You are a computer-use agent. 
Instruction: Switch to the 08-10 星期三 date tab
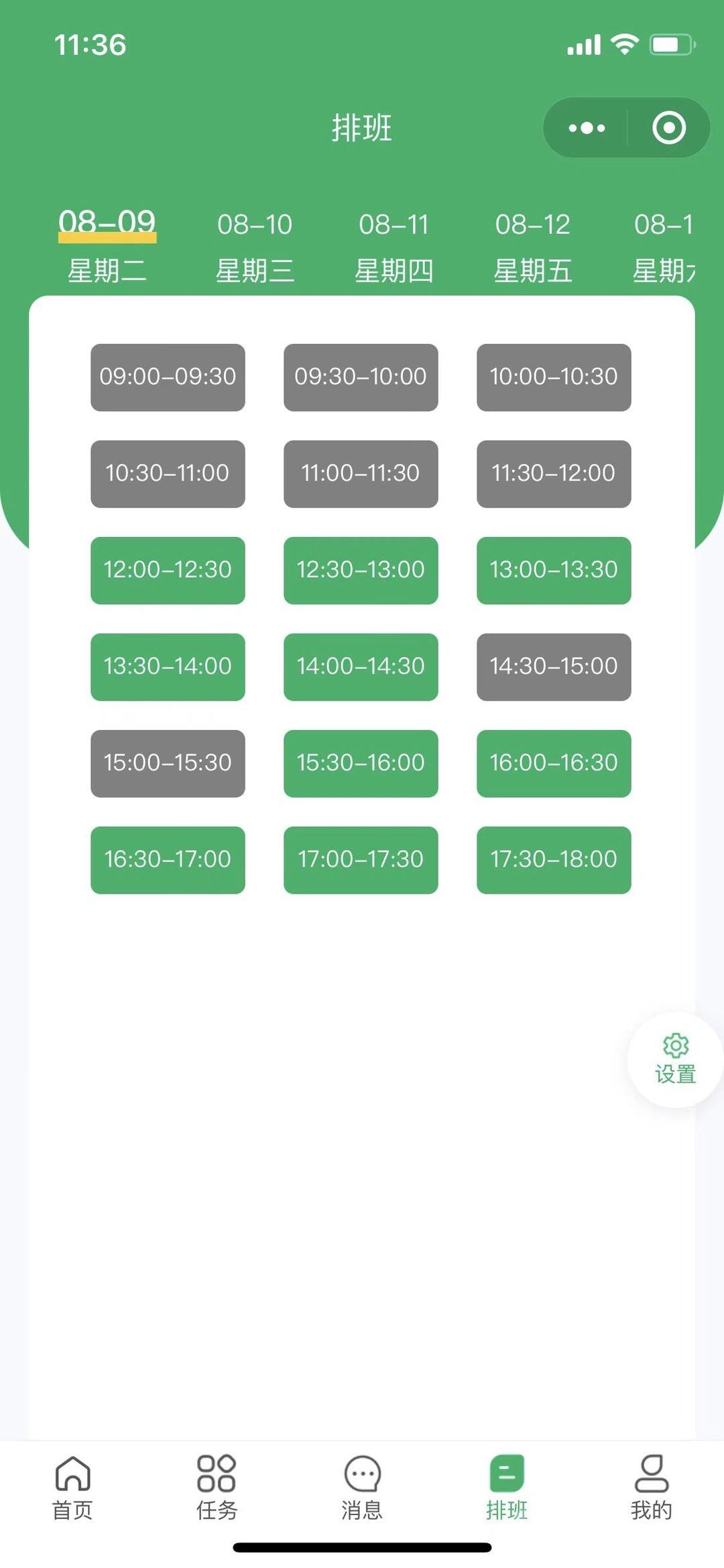pos(255,246)
